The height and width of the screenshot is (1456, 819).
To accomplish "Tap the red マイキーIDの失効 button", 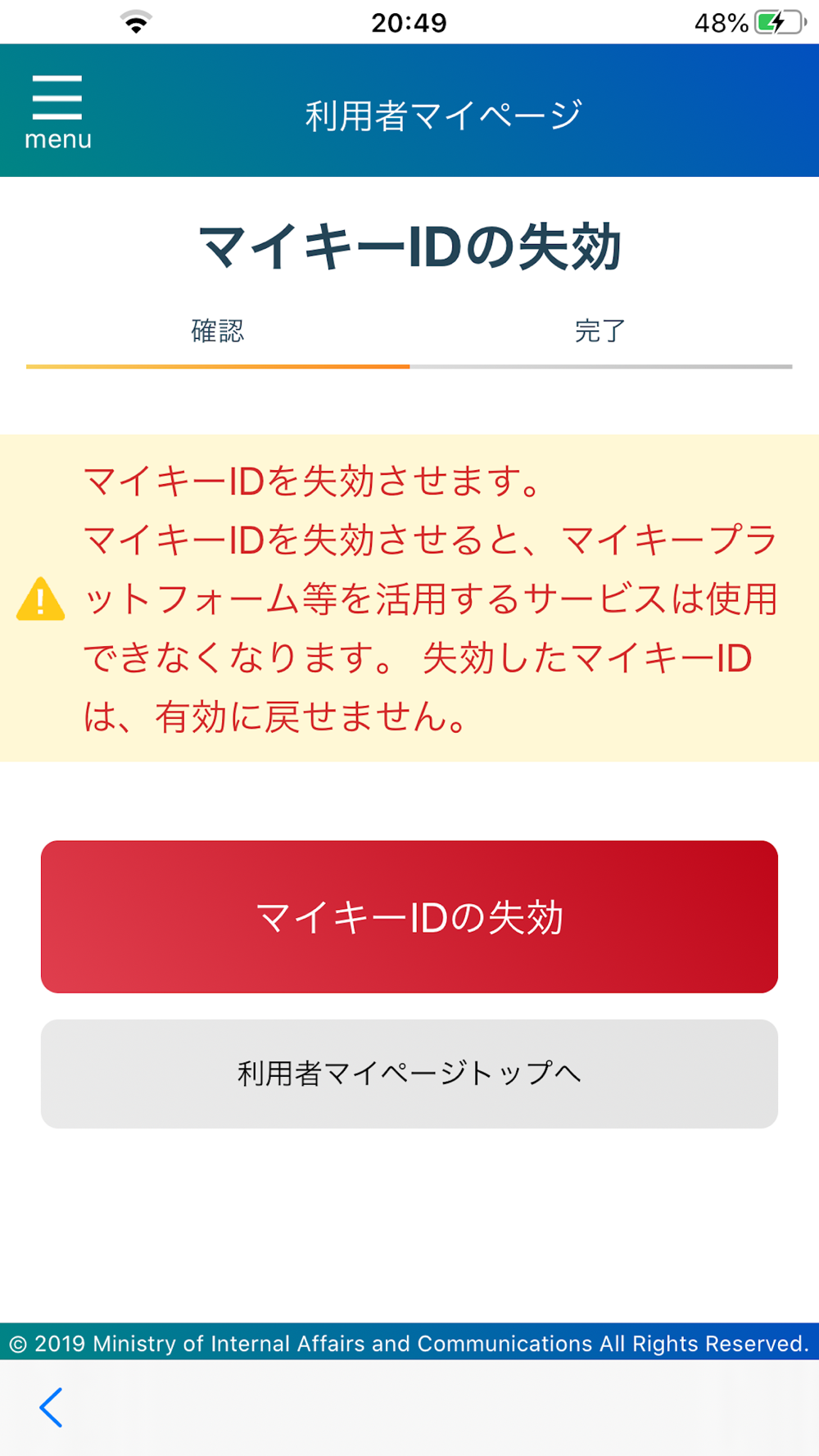I will pos(409,916).
